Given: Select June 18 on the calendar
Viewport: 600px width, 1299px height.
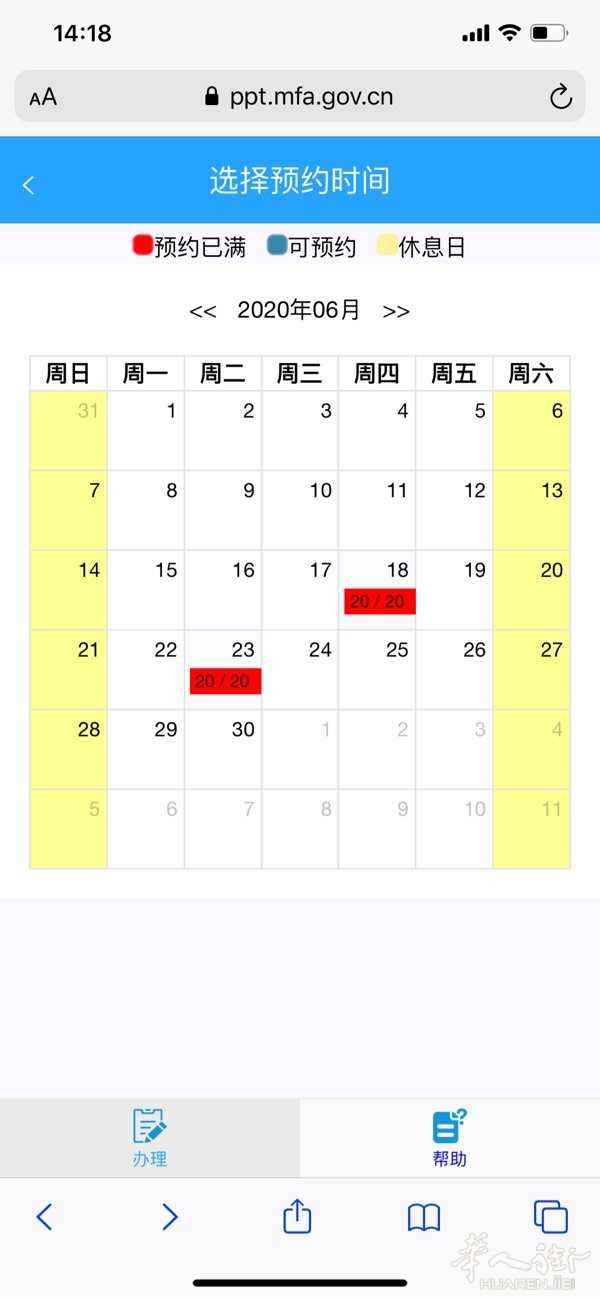Looking at the screenshot, I should pos(377,590).
